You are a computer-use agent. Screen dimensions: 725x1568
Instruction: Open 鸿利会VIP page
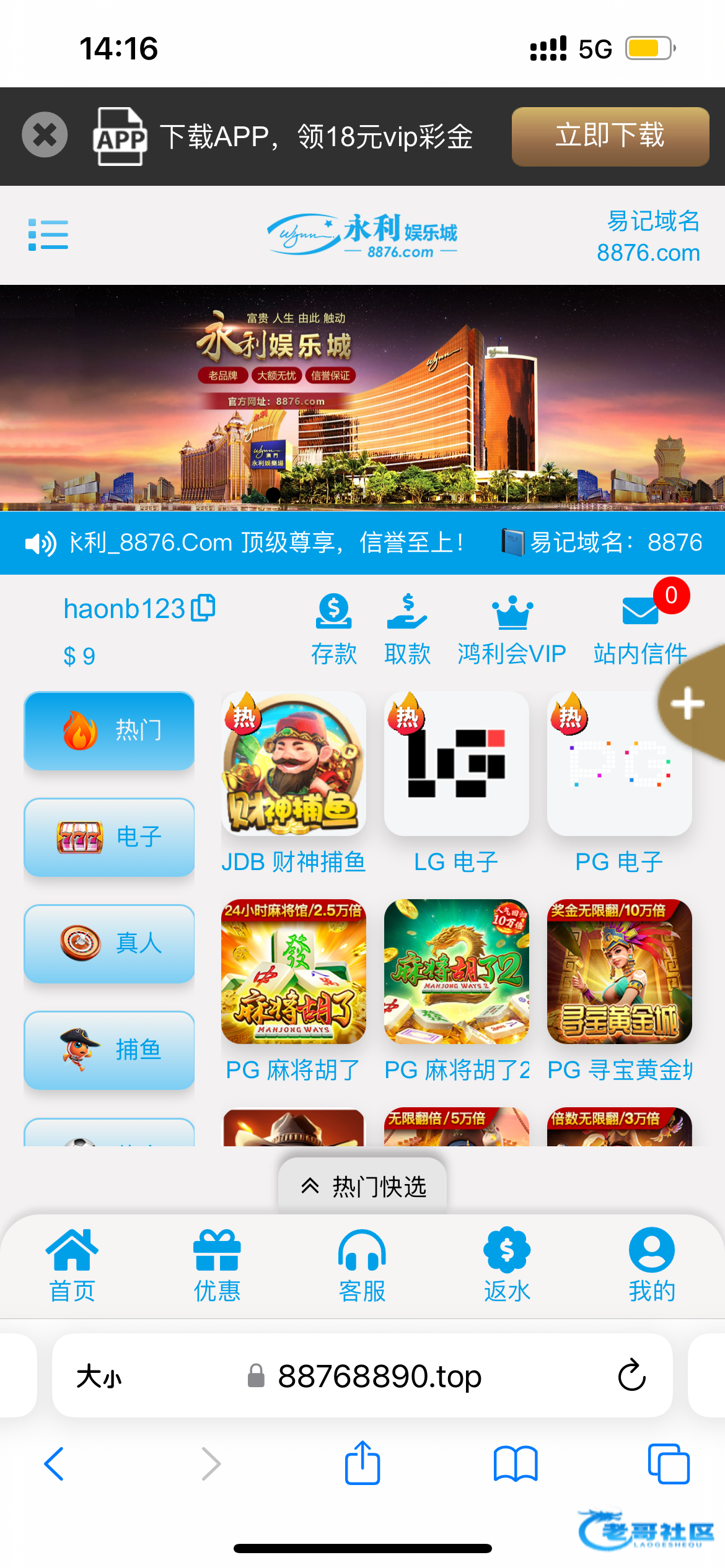click(512, 629)
